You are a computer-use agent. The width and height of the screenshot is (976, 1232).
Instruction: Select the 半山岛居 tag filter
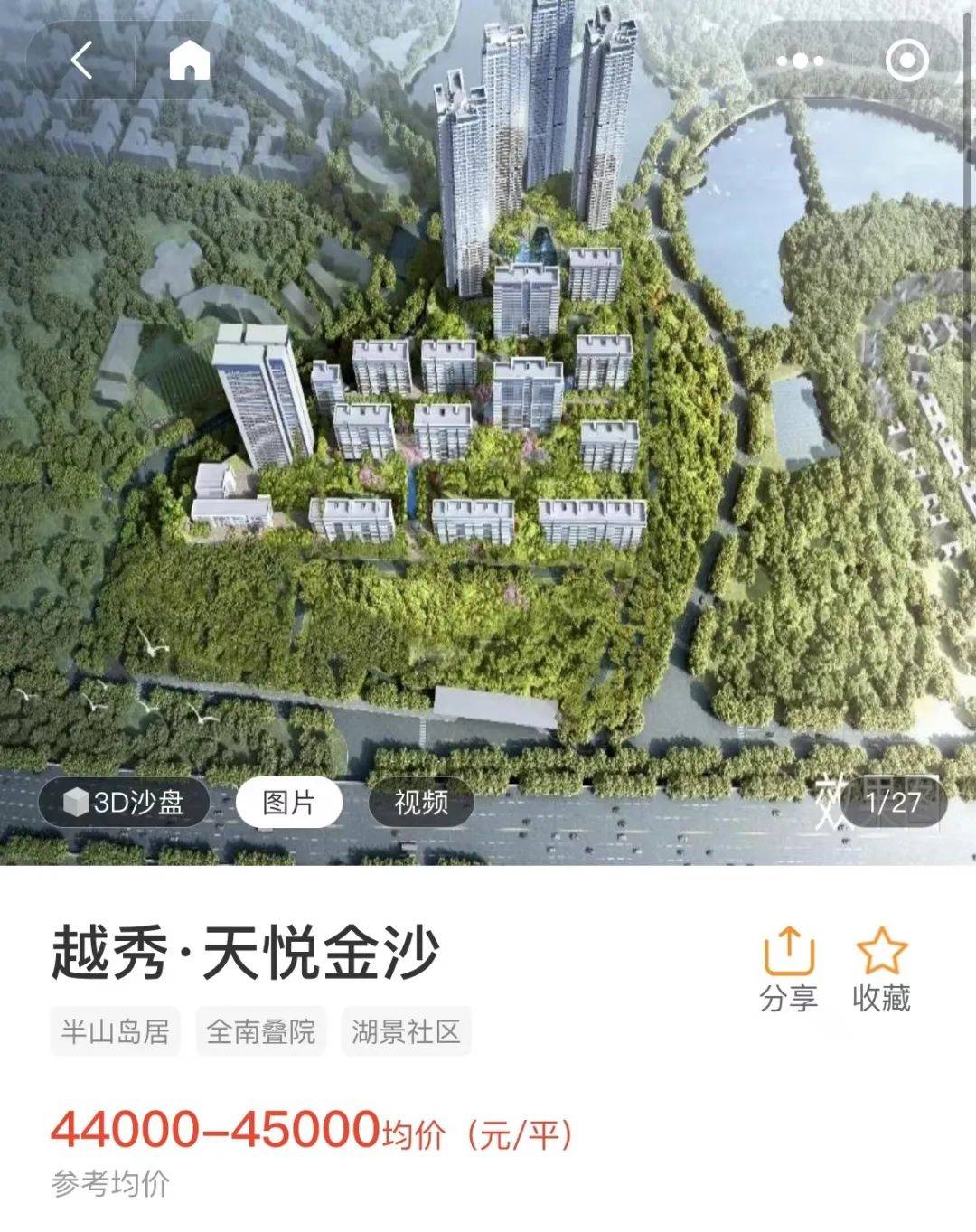(113, 1031)
